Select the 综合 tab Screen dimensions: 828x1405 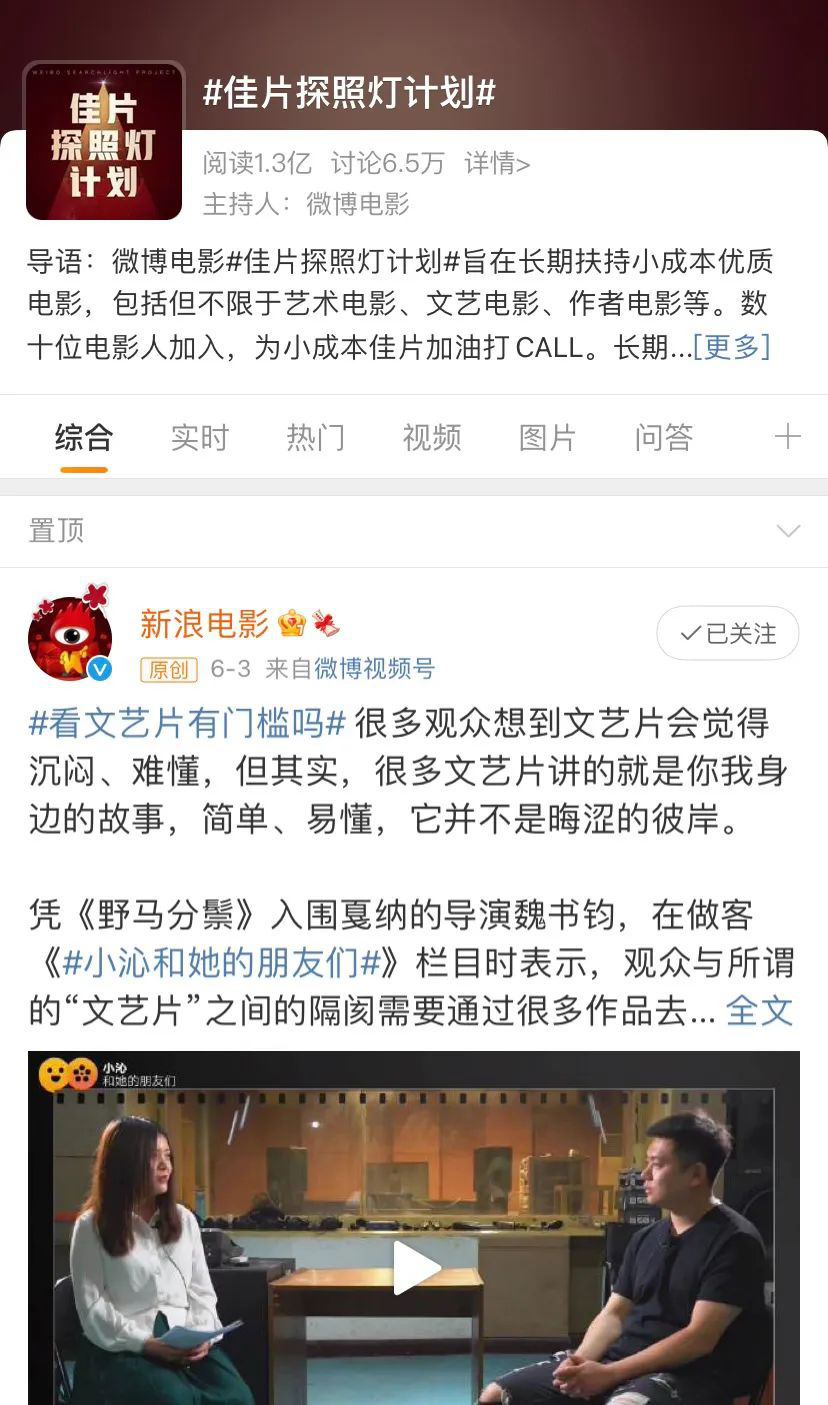tap(84, 438)
